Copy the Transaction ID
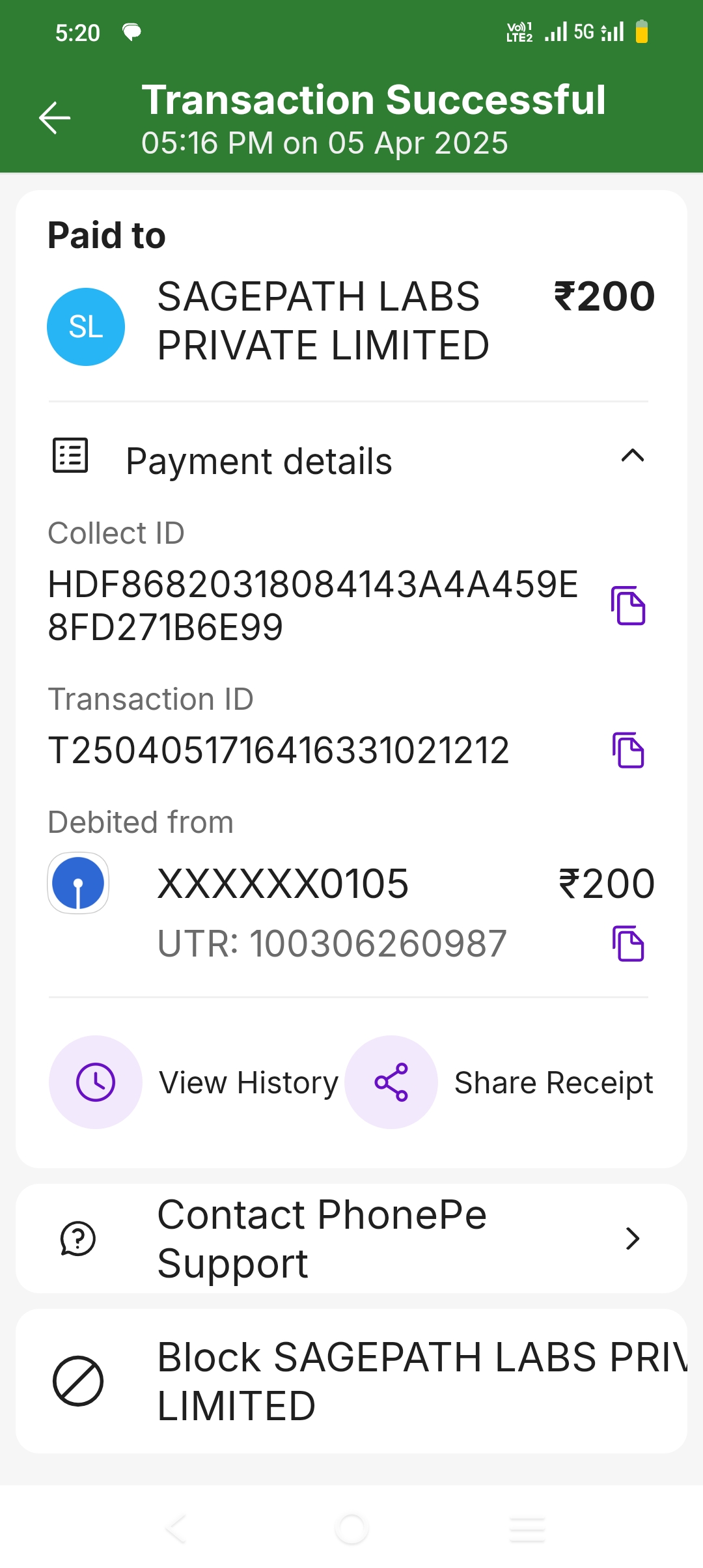Viewport: 703px width, 1568px height. (x=628, y=750)
